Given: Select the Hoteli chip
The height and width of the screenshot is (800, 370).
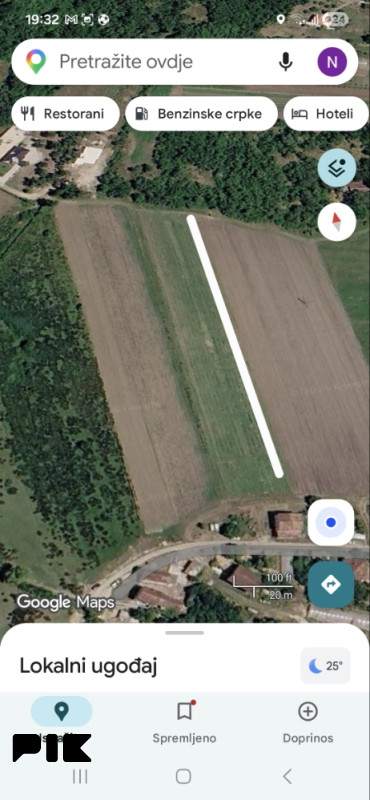Looking at the screenshot, I should click(326, 114).
